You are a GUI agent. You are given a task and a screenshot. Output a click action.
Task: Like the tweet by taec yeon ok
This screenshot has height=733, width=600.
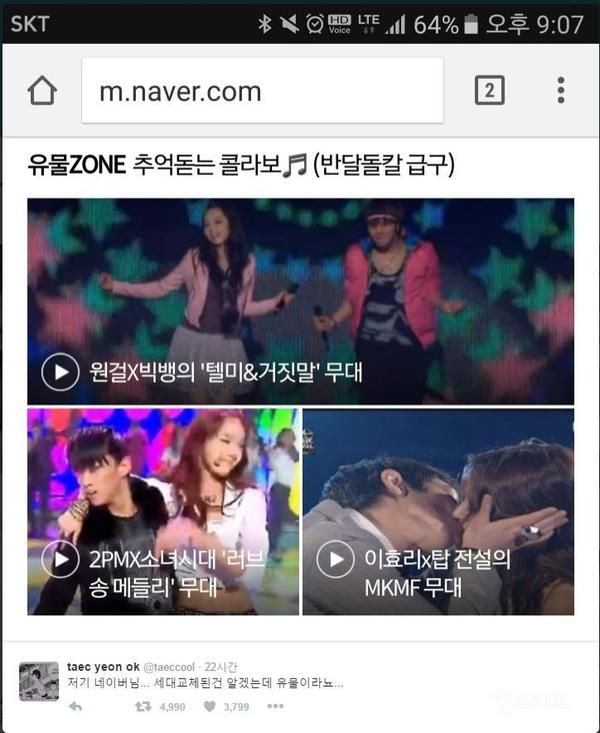[x=209, y=706]
